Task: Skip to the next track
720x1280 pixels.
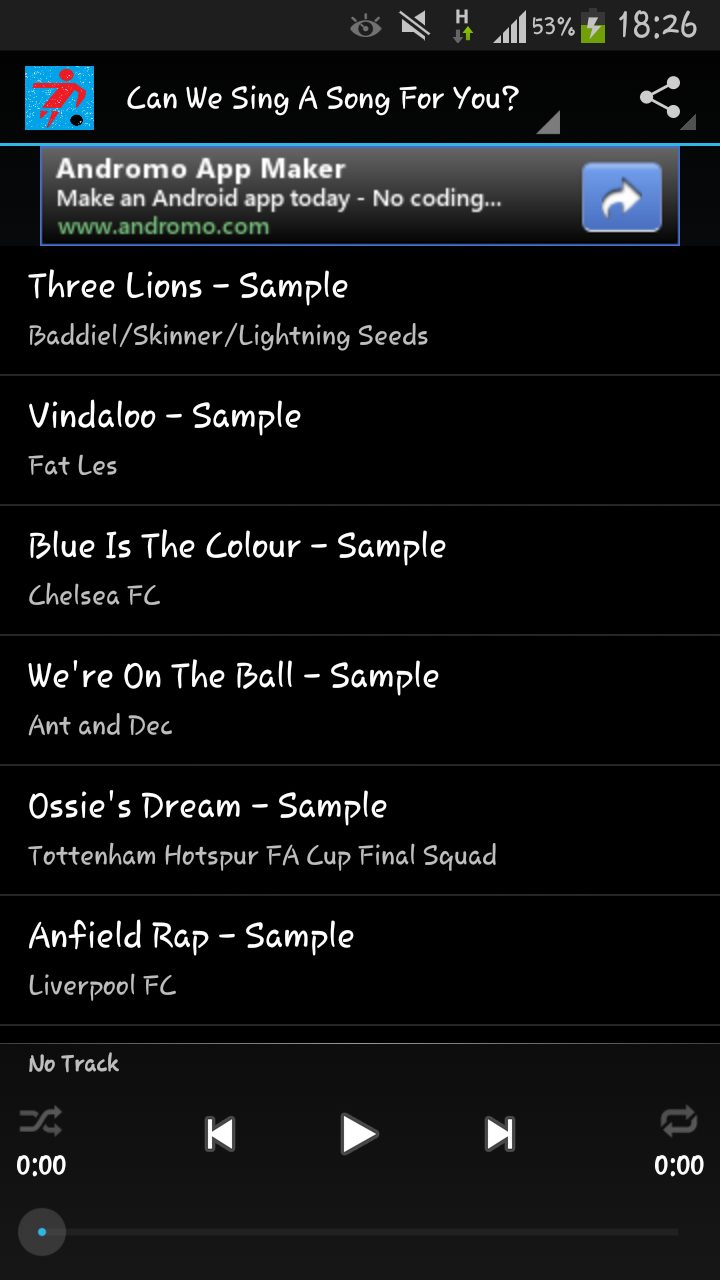Action: [499, 1134]
